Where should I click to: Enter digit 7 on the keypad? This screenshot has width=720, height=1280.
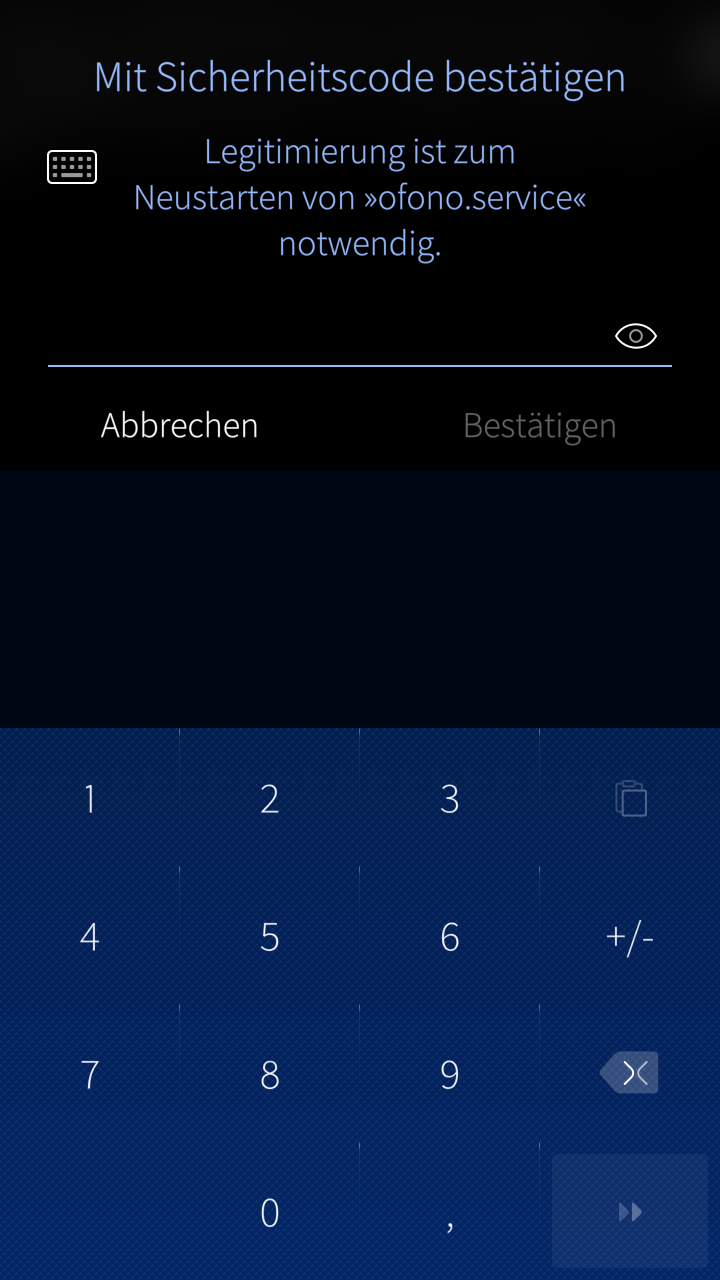(x=90, y=1075)
